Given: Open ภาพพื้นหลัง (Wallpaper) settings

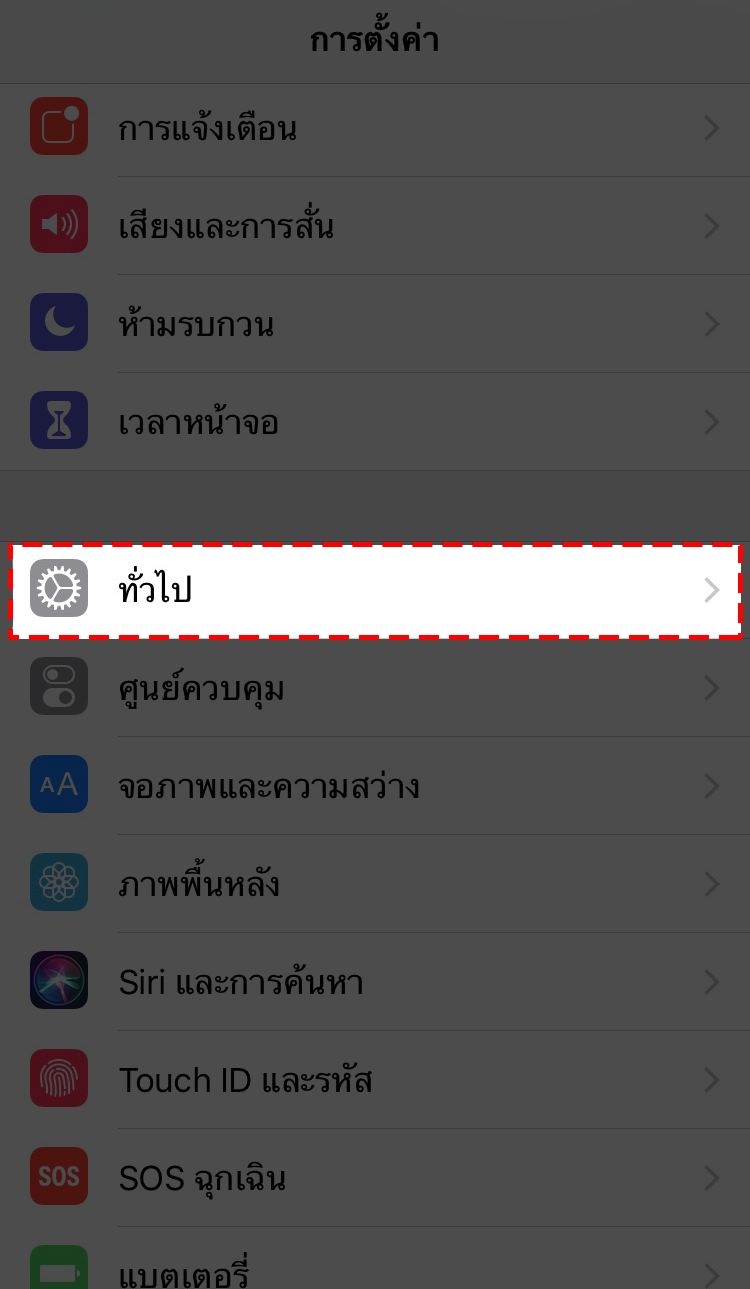Looking at the screenshot, I should click(x=375, y=884).
